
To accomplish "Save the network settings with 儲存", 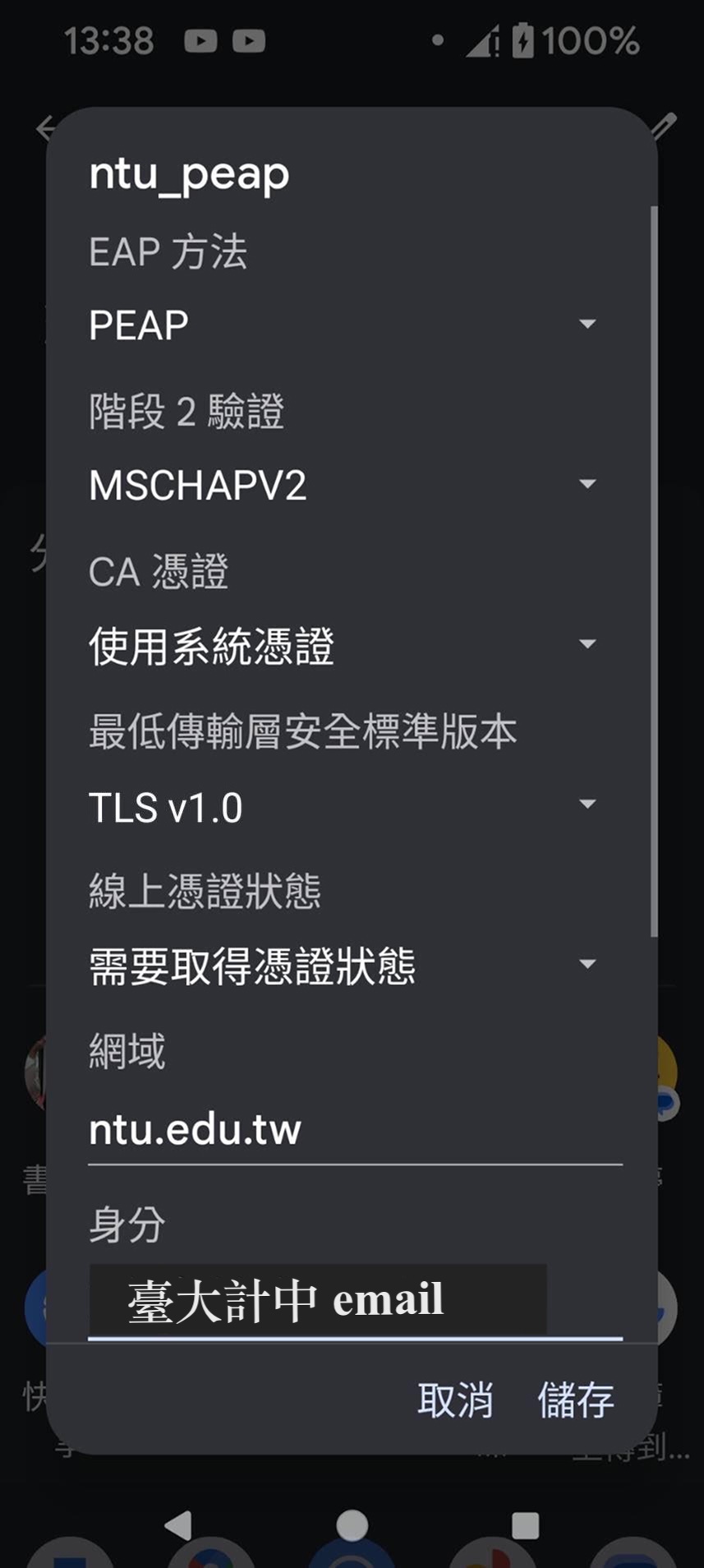I will tap(575, 1400).
